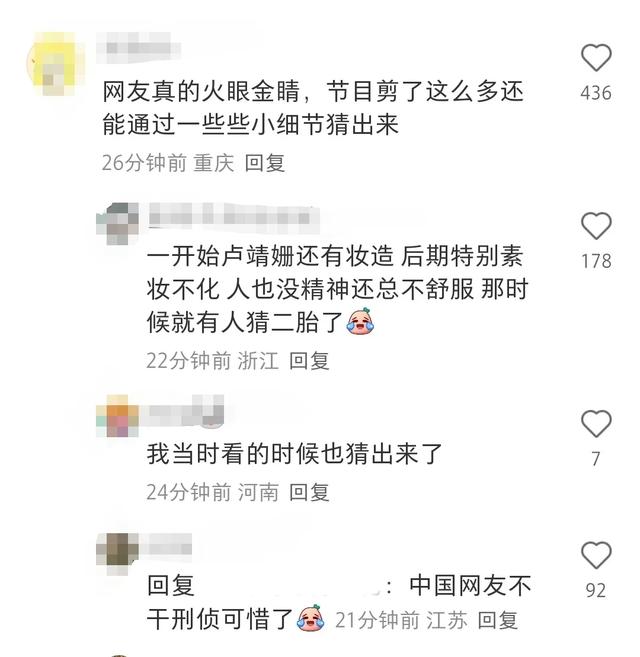Reply to the comment from 江苏

click(498, 620)
